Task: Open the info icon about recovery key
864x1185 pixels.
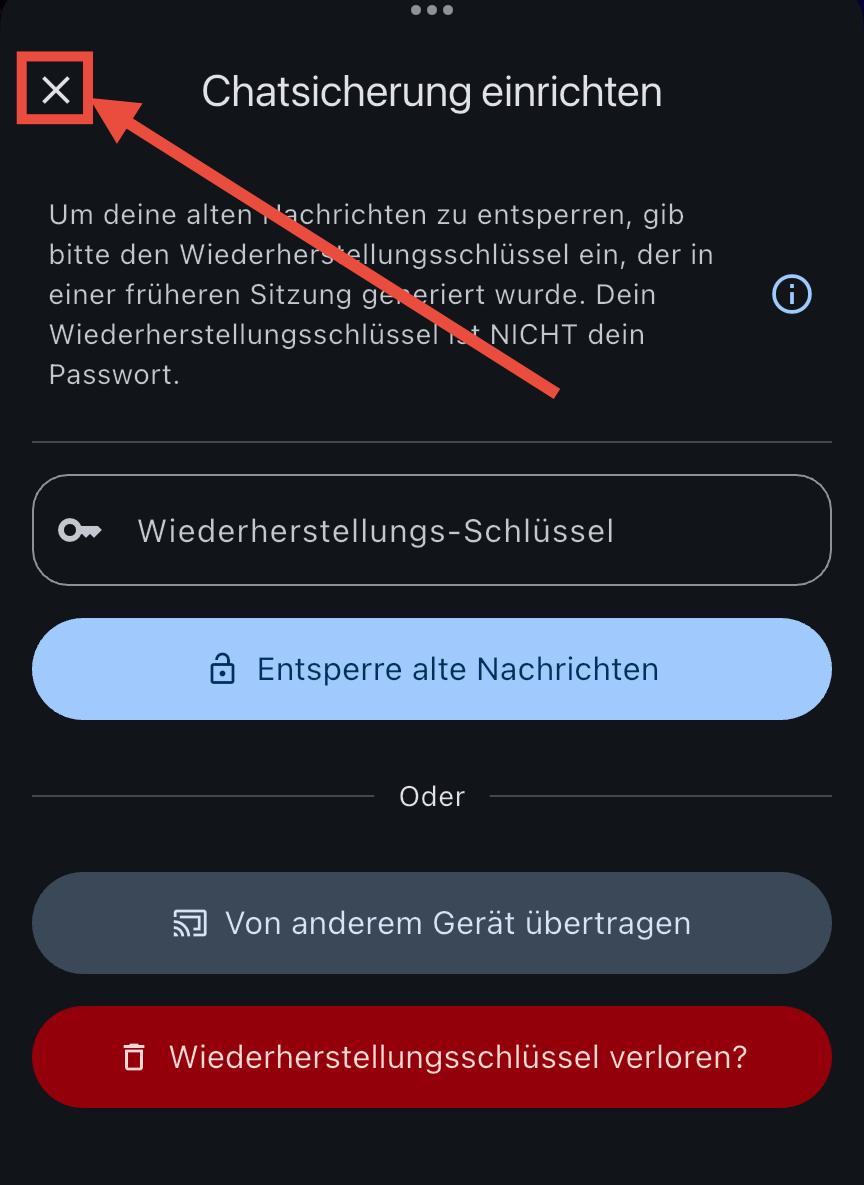Action: (792, 295)
